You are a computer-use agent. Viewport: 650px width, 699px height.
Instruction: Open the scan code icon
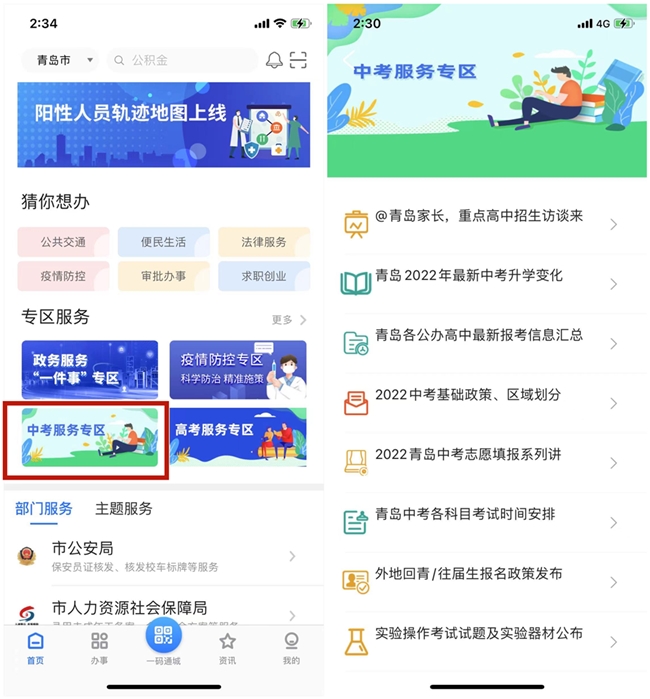pos(298,60)
